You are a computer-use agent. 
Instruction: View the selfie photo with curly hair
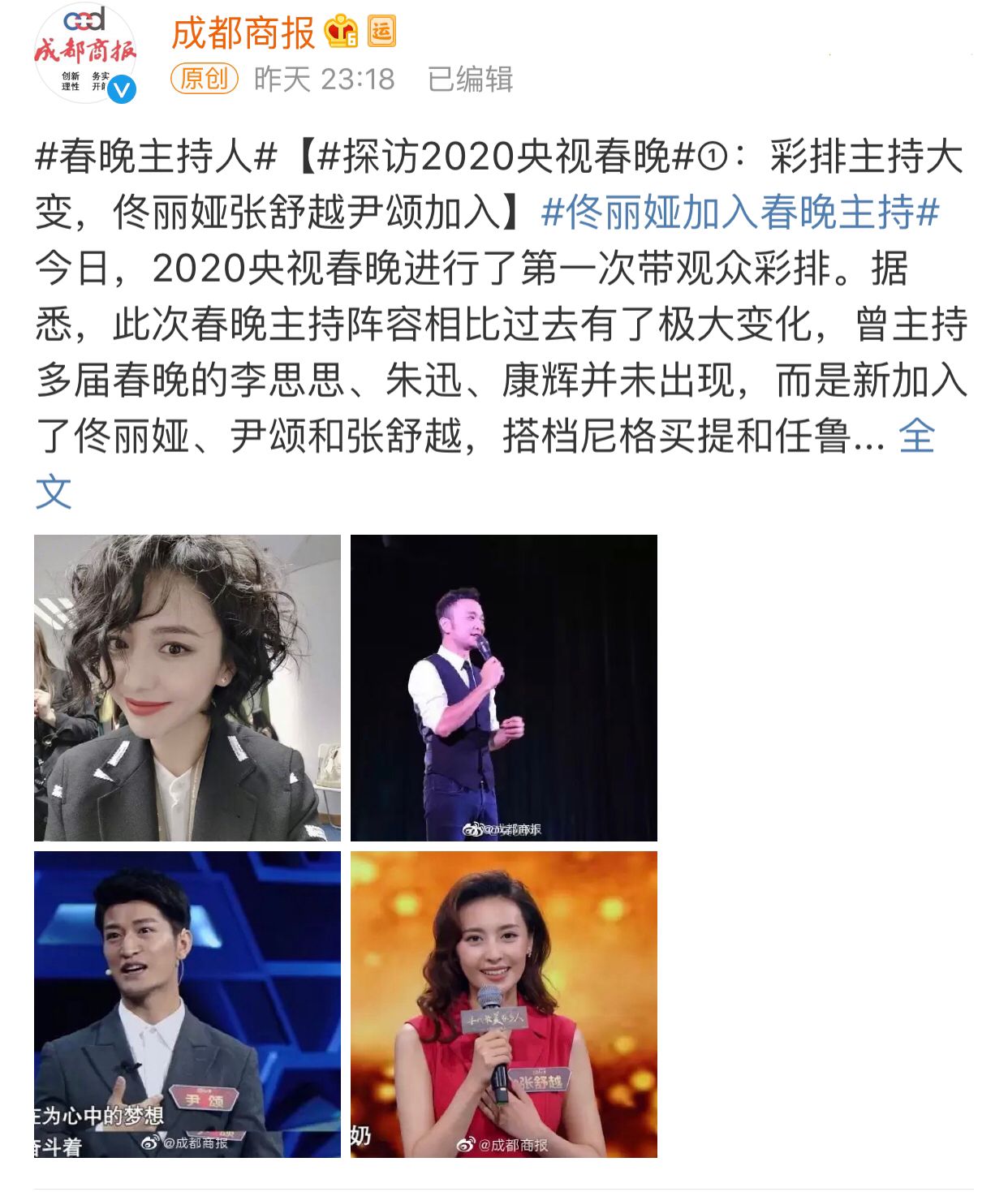coord(187,687)
